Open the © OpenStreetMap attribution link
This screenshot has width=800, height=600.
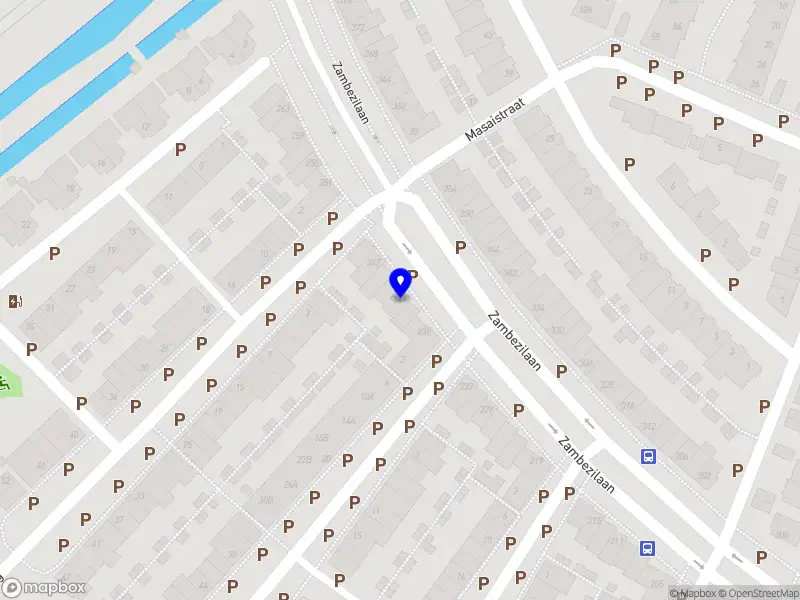[757, 593]
